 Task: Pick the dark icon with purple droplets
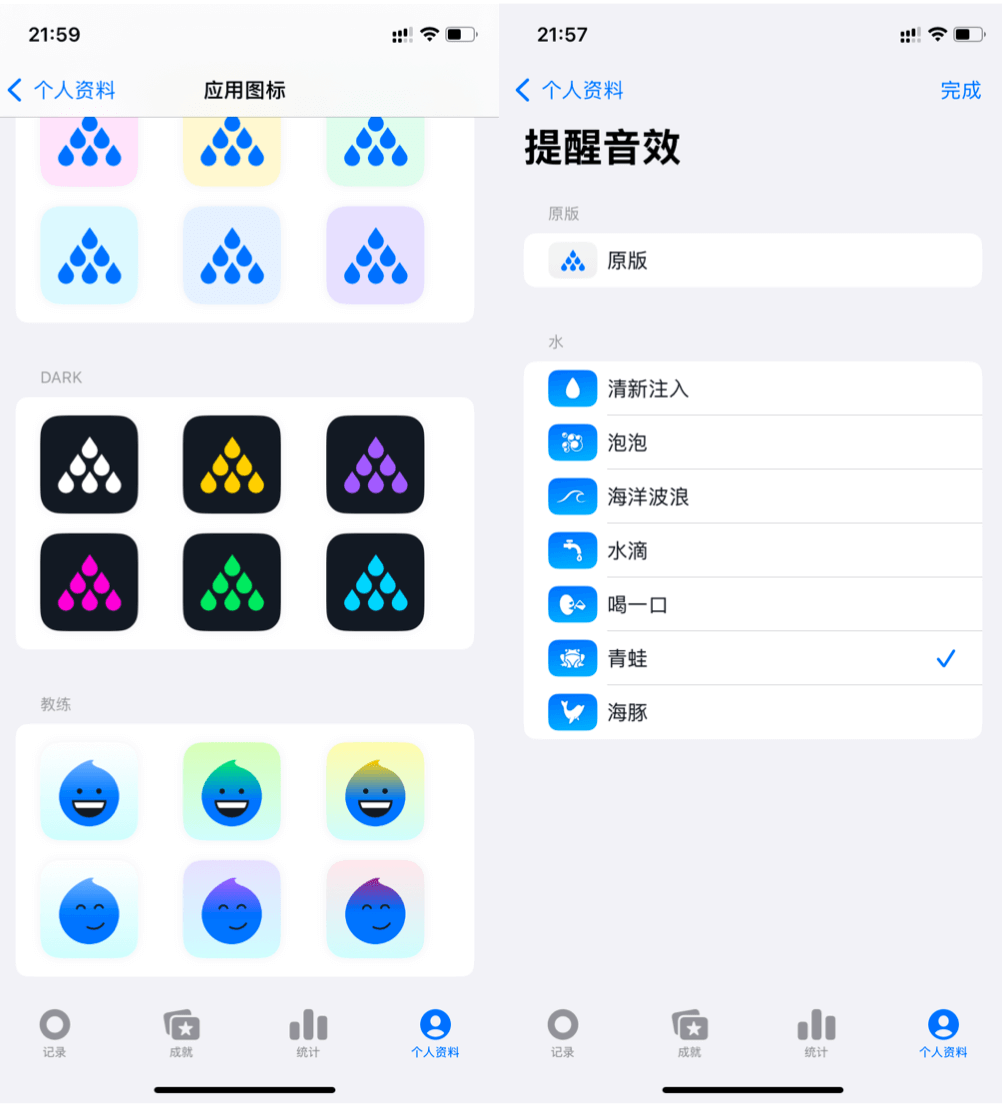(x=375, y=465)
